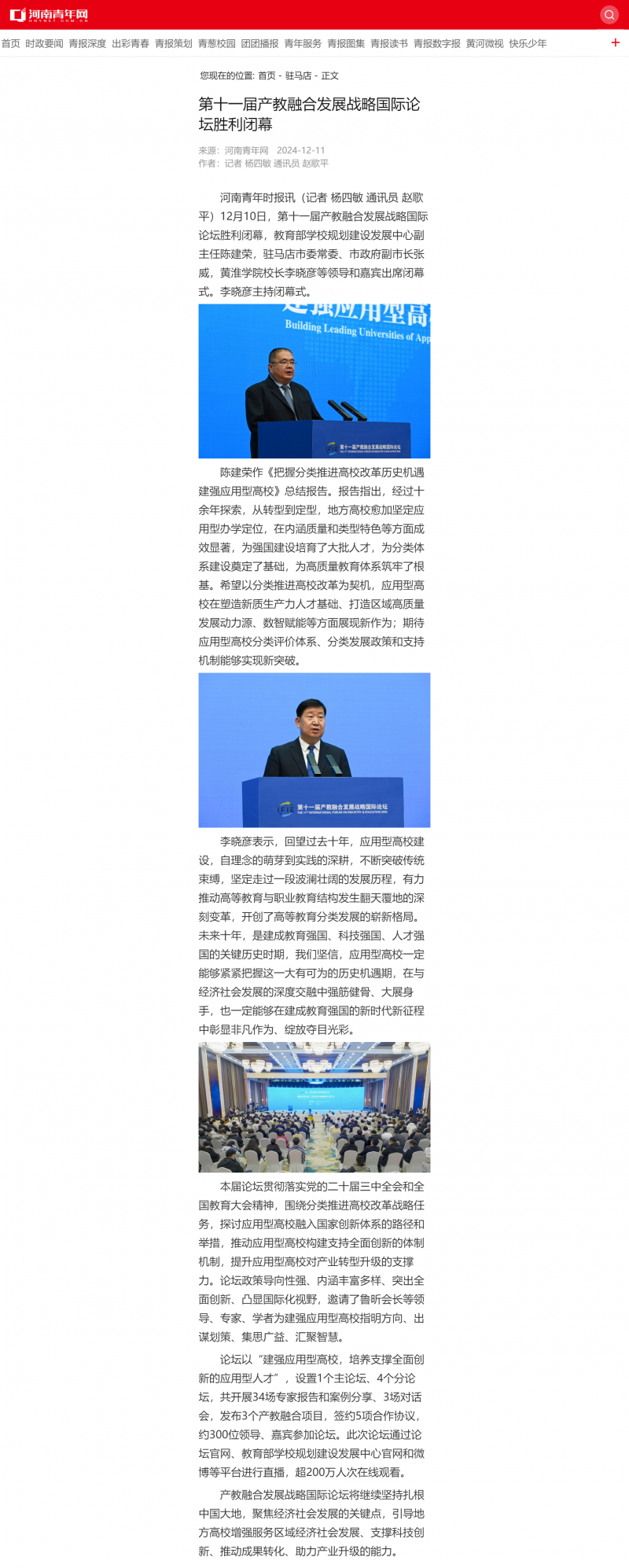Select 出彩青春 in the nav bar
Image resolution: width=629 pixels, height=1568 pixels.
click(131, 43)
